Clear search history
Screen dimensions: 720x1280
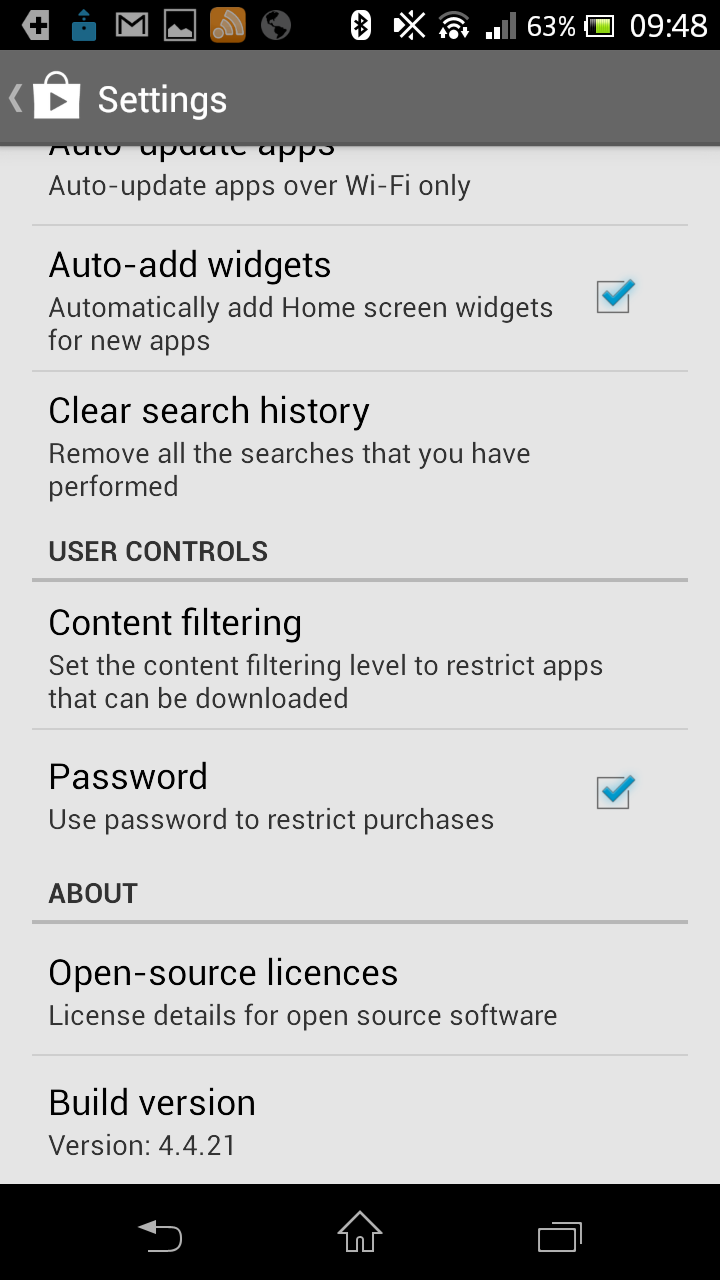click(360, 446)
